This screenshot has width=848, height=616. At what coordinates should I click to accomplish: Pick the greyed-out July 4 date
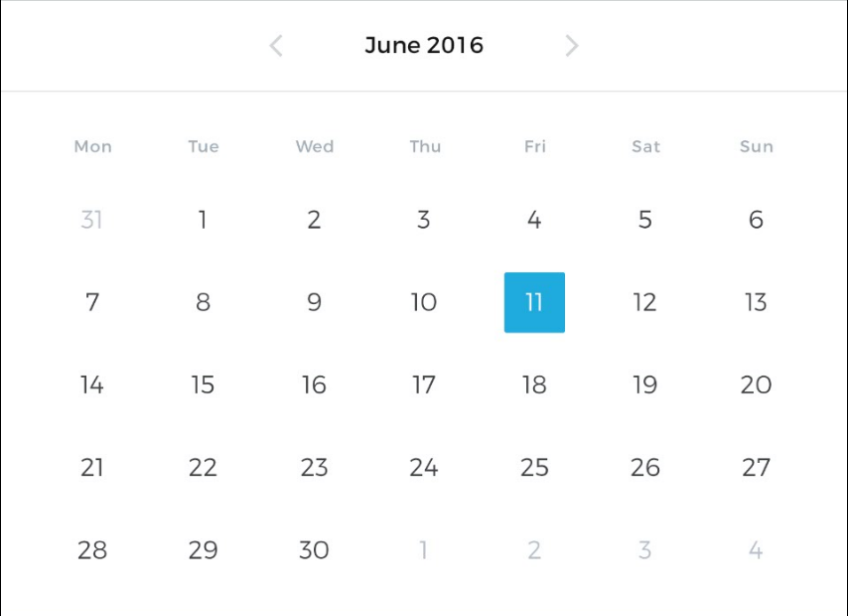(756, 550)
